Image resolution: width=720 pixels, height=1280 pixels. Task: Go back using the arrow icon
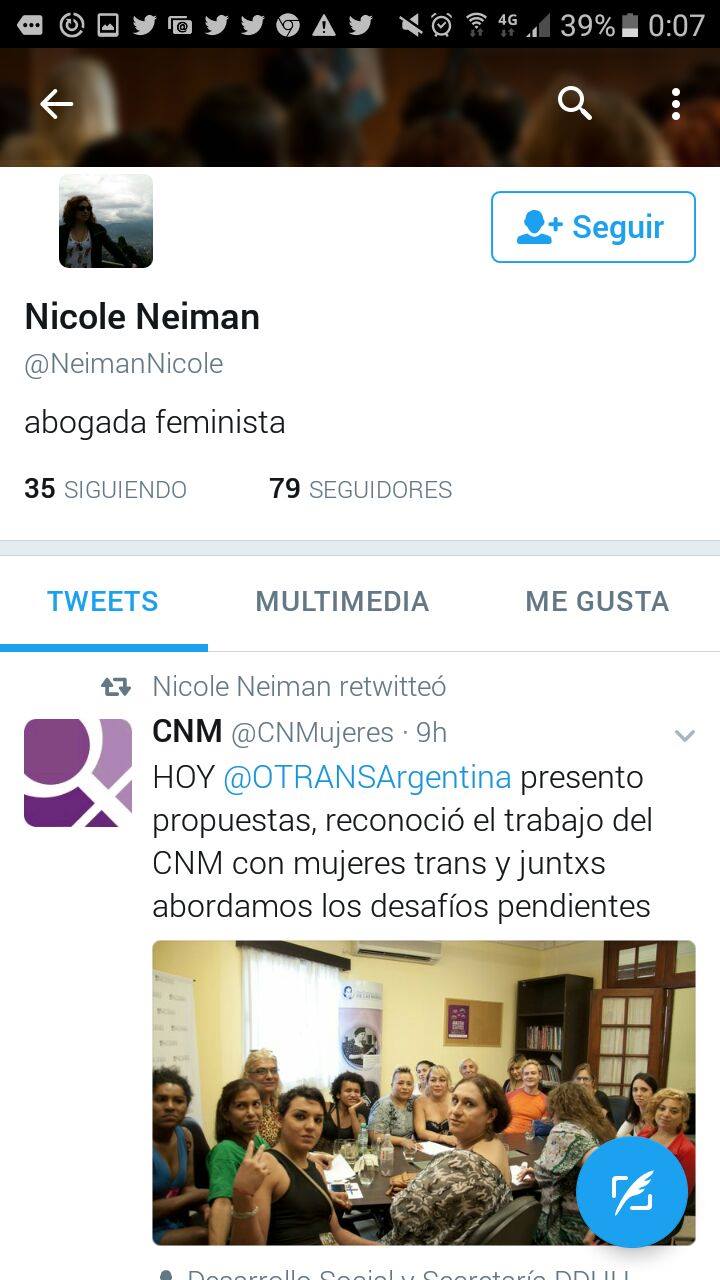(57, 104)
